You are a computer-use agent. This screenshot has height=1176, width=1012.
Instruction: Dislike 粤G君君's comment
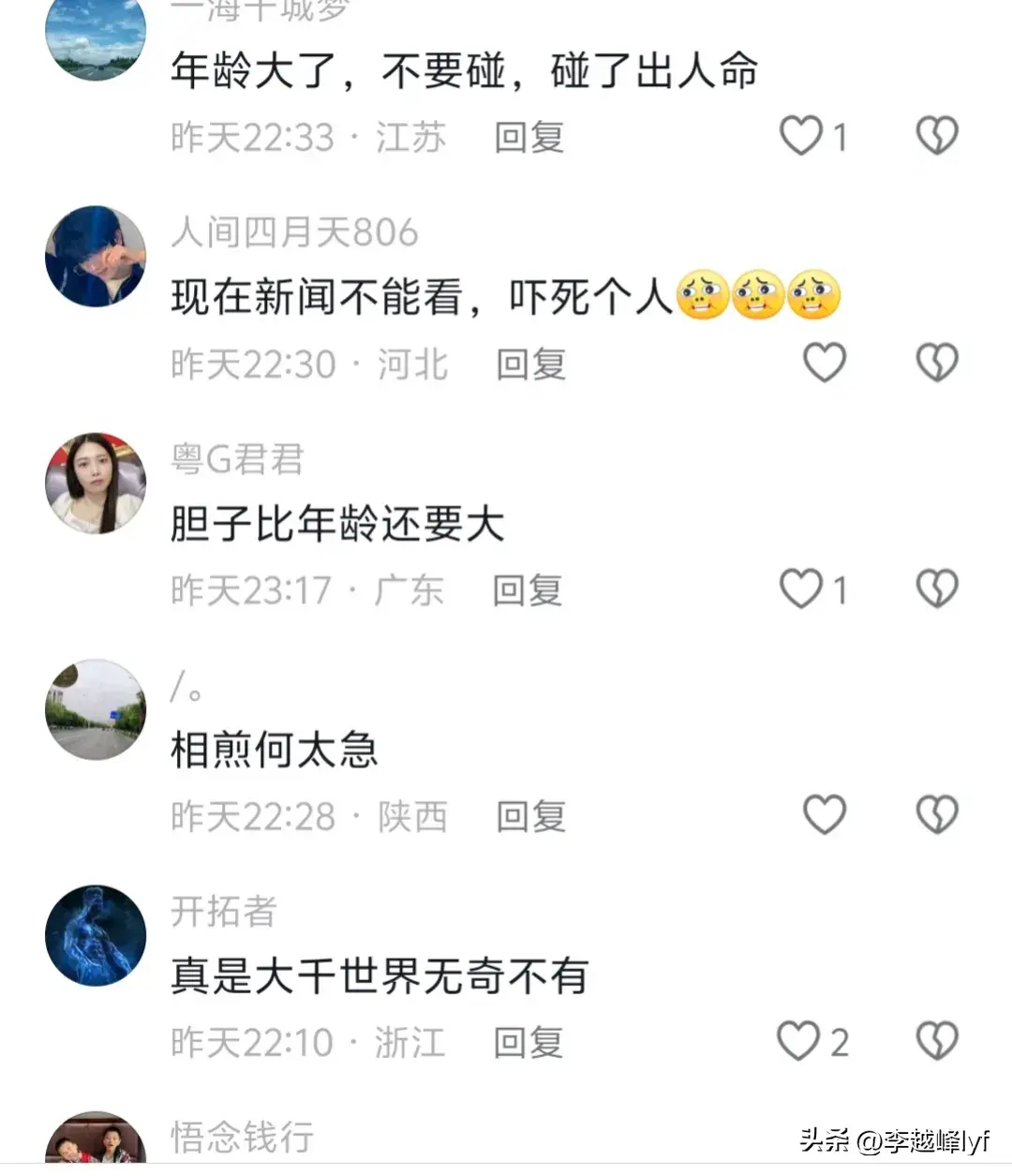pos(936,589)
